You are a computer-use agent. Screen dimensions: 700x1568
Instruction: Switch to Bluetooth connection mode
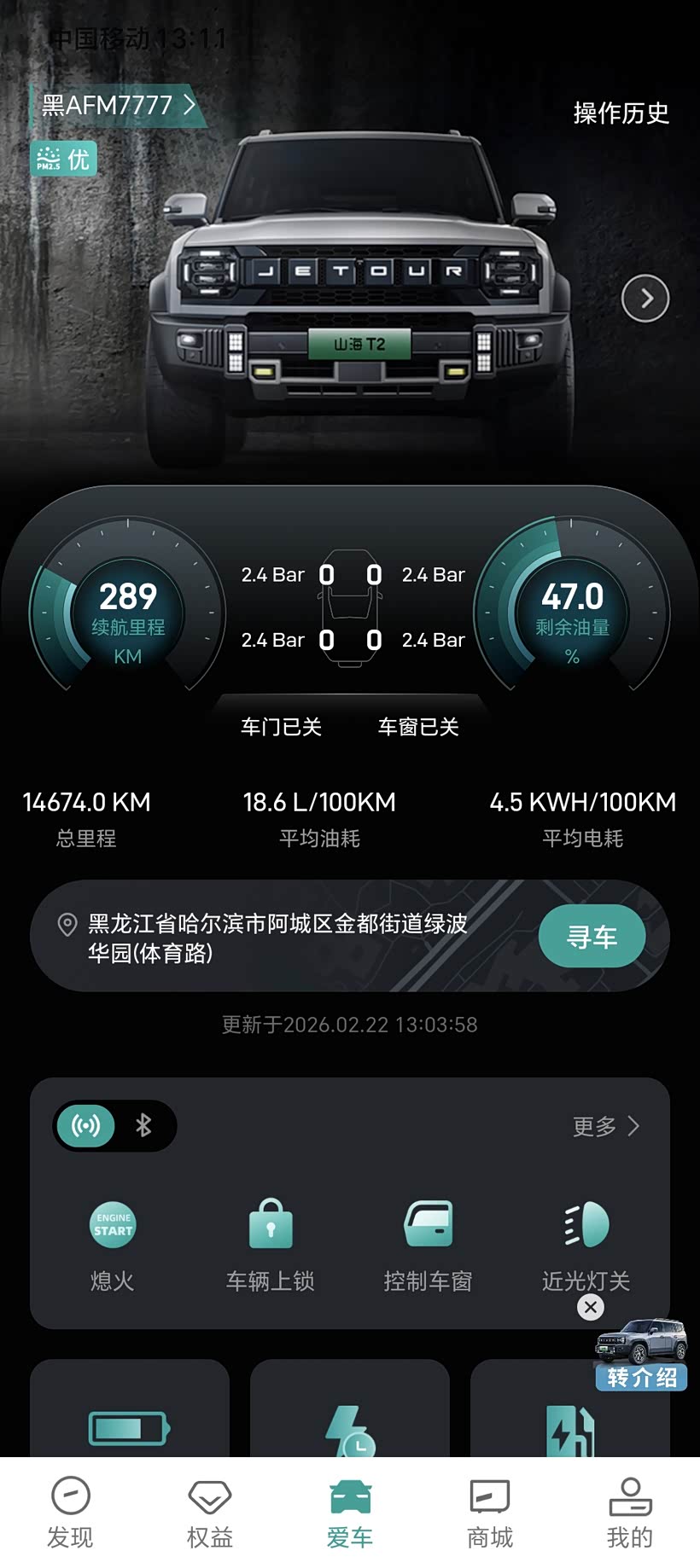(x=143, y=1126)
